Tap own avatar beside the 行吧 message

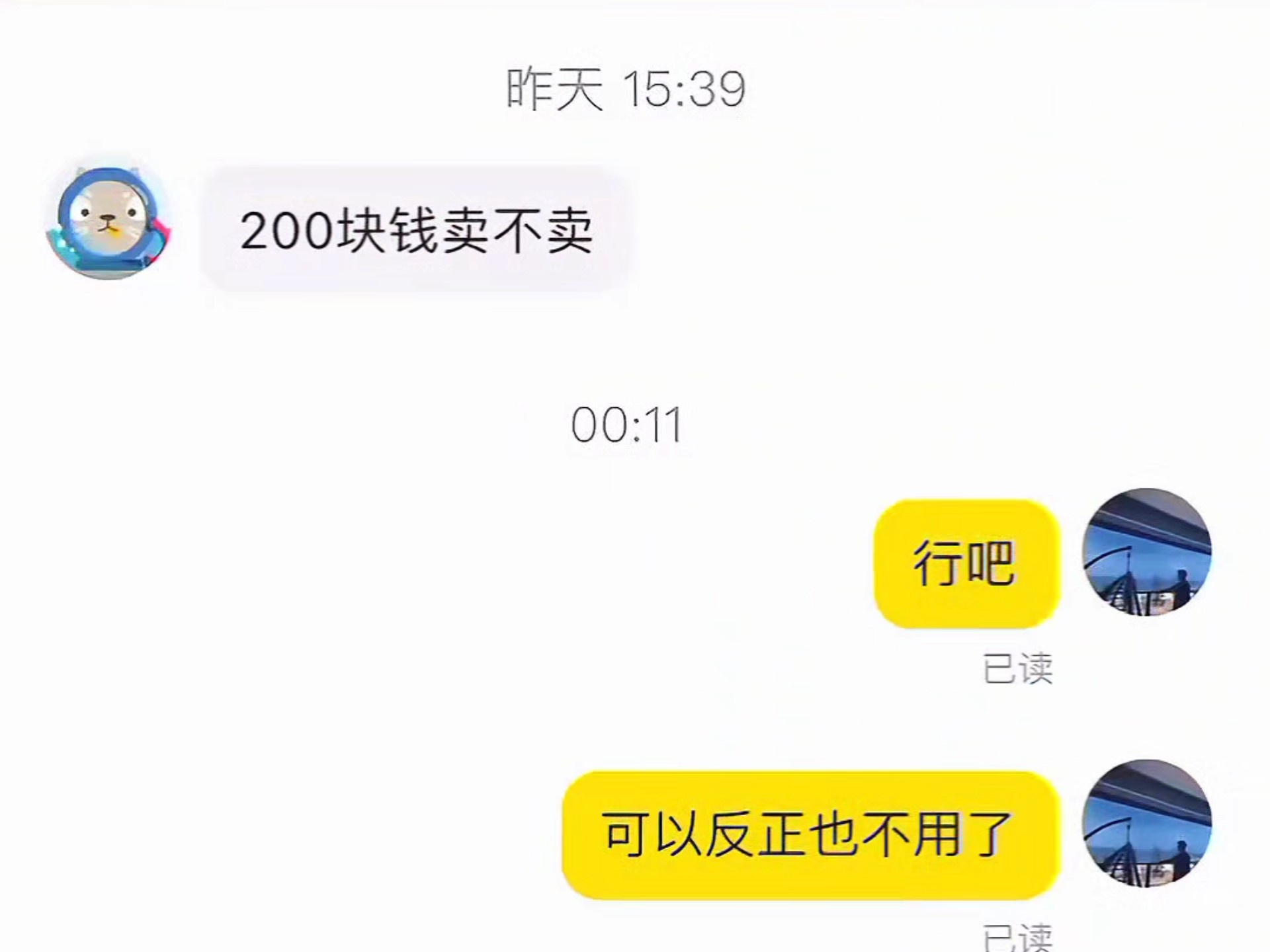pyautogui.click(x=1146, y=553)
